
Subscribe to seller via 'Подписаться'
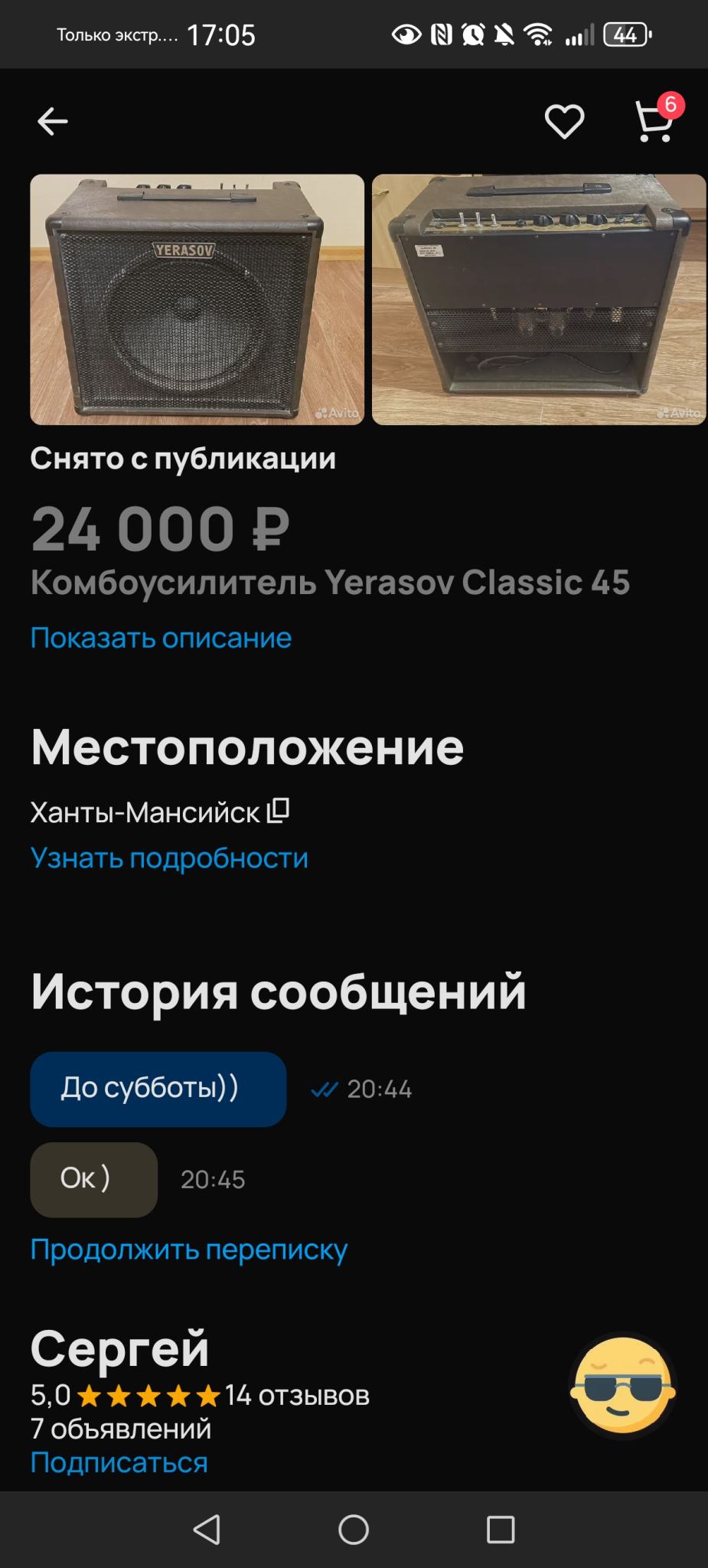pos(119,1462)
